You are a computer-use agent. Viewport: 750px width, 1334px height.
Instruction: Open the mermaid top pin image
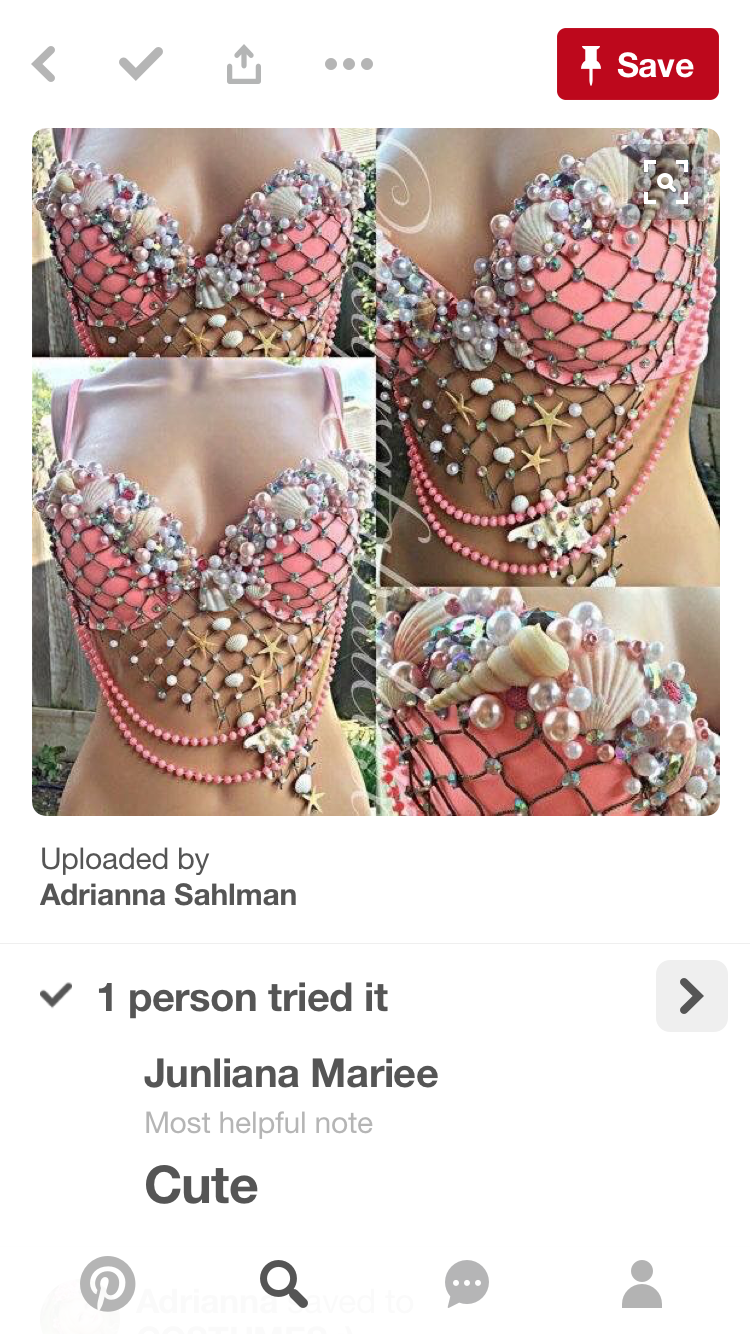click(376, 472)
